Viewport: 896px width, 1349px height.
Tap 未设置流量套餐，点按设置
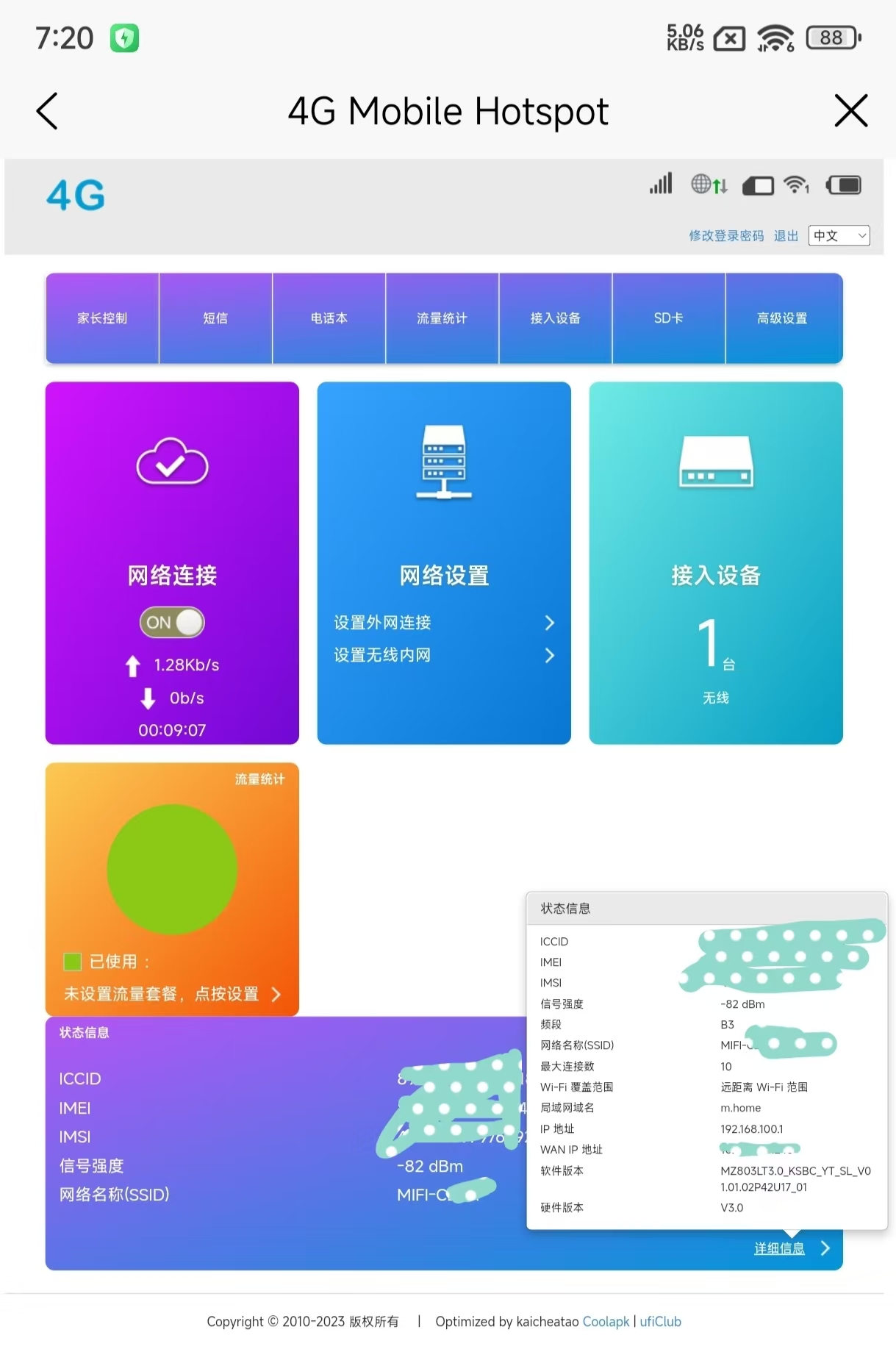click(x=172, y=994)
